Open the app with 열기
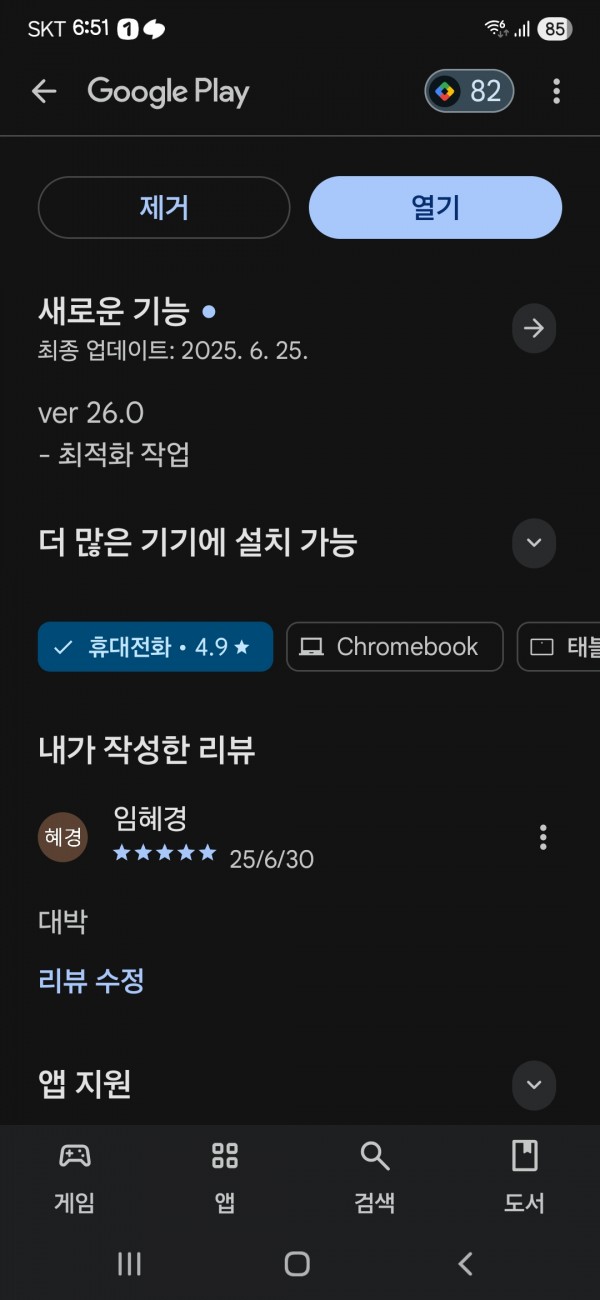Viewport: 600px width, 1300px height. click(435, 208)
